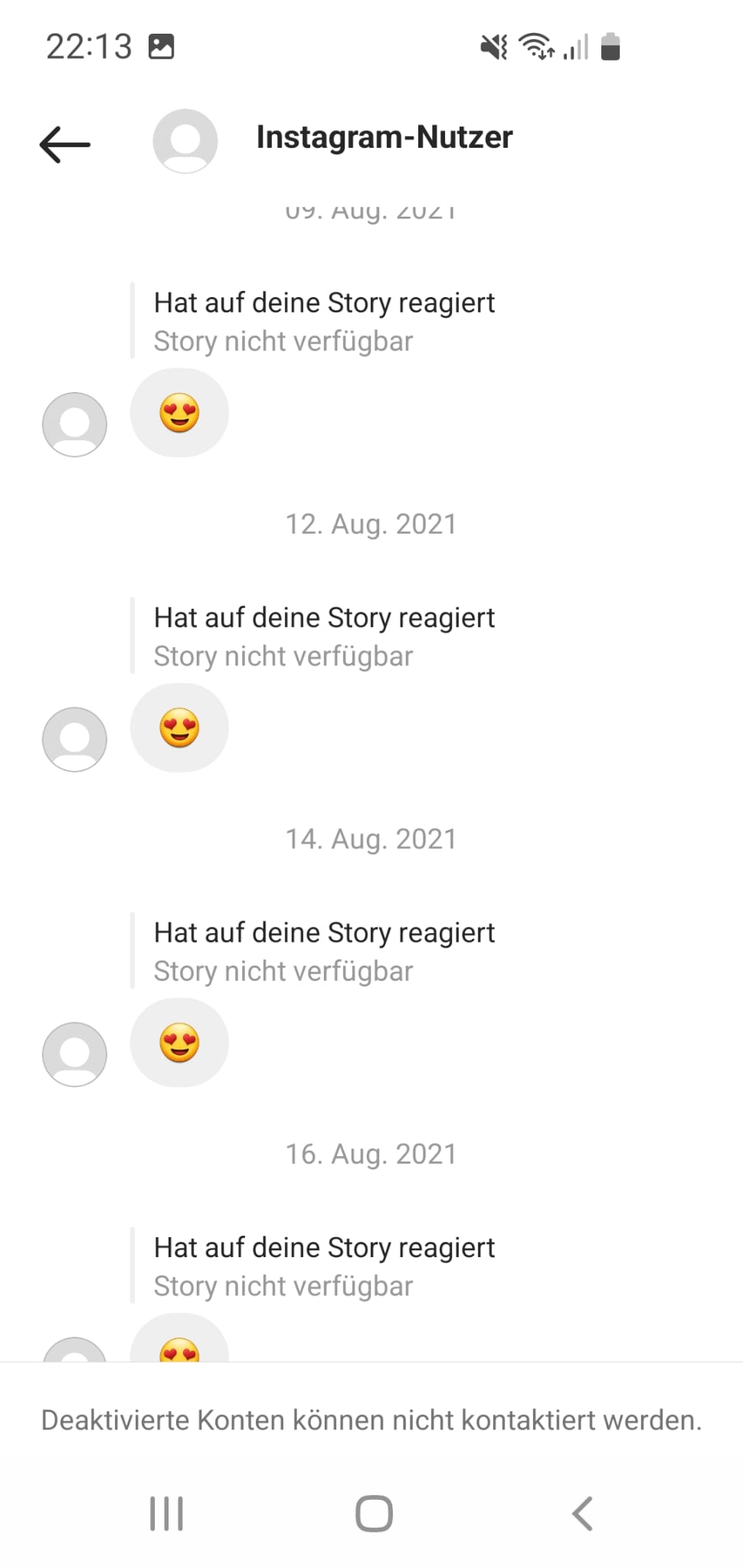
Task: Tap the sender avatar under 14. Aug. 2021
Action: [74, 1053]
